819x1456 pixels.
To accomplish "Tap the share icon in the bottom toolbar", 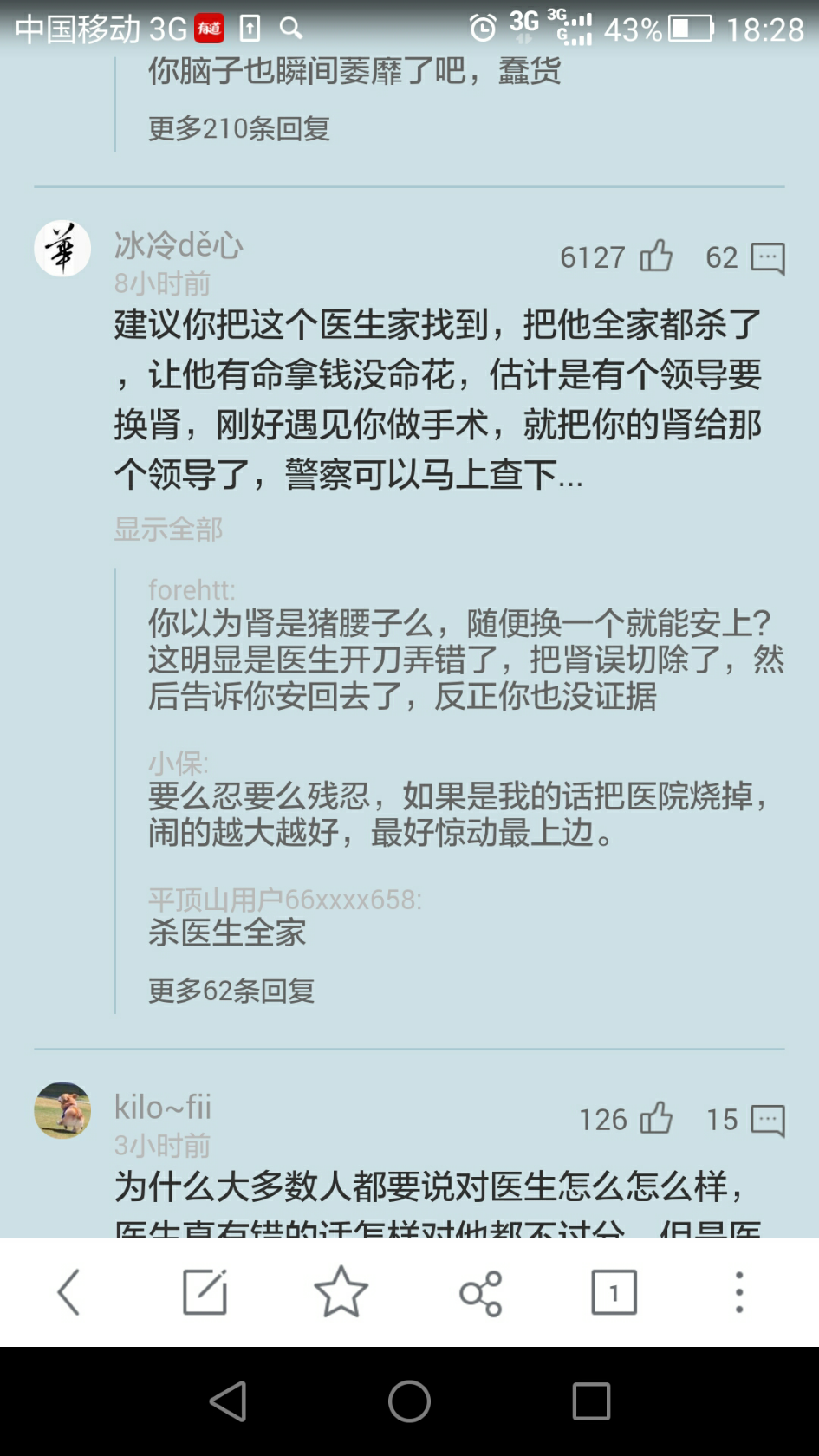I will pos(478,1291).
